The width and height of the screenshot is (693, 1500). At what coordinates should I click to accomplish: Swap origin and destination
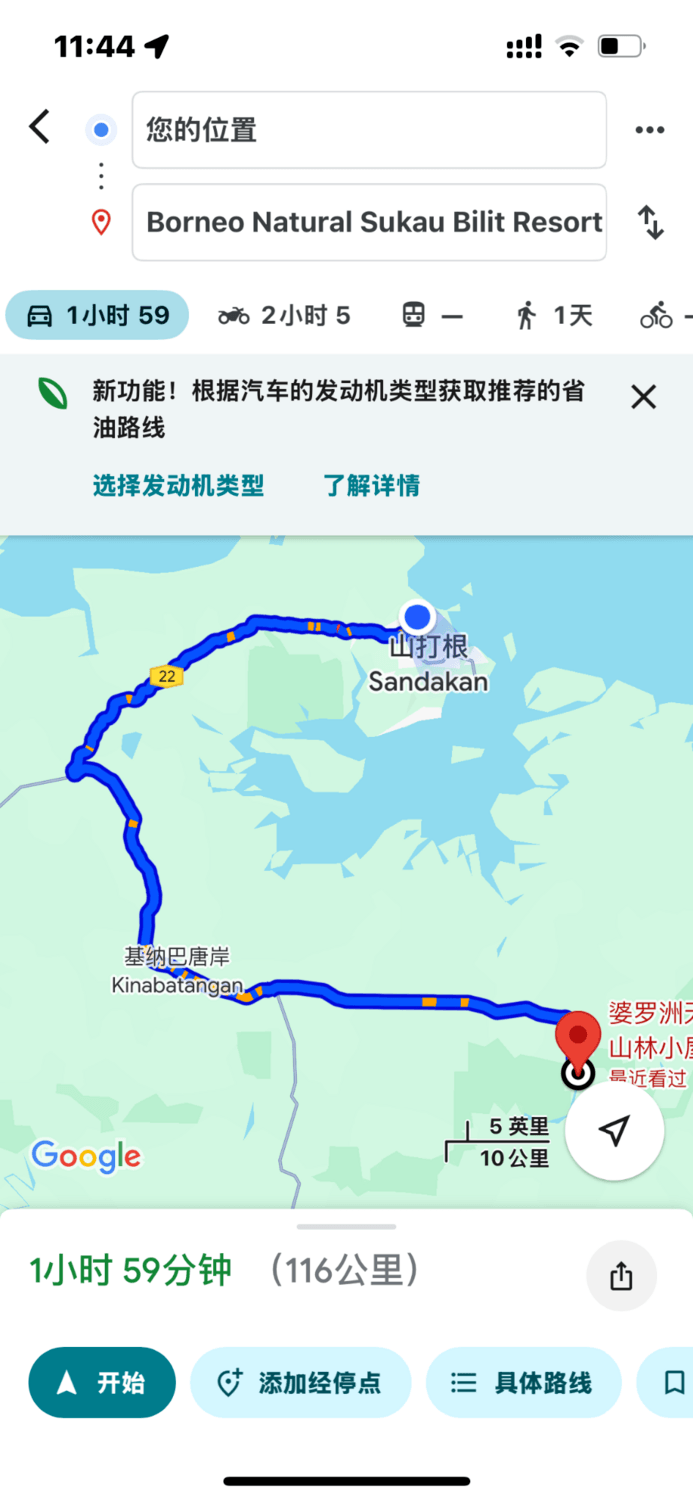click(651, 222)
